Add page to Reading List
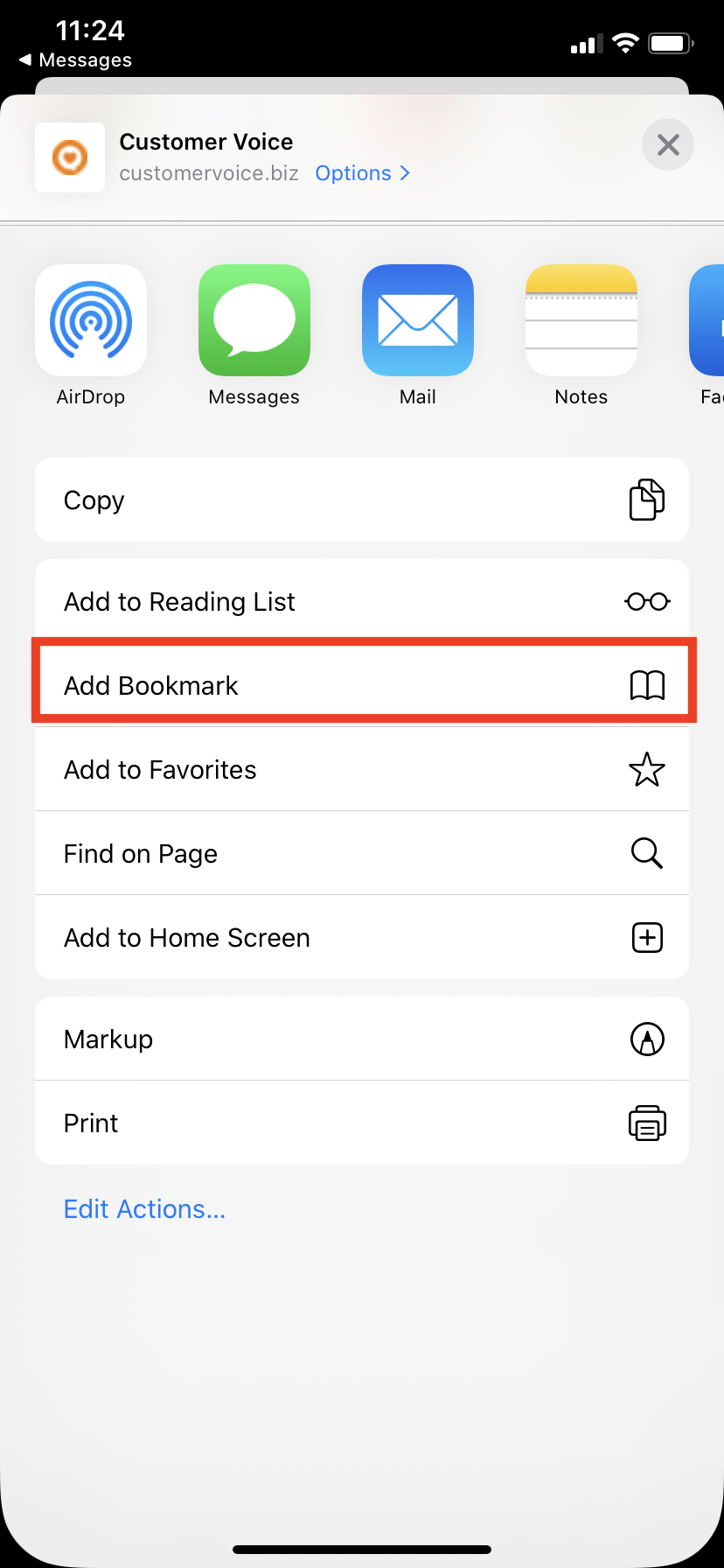This screenshot has width=724, height=1568. (362, 601)
